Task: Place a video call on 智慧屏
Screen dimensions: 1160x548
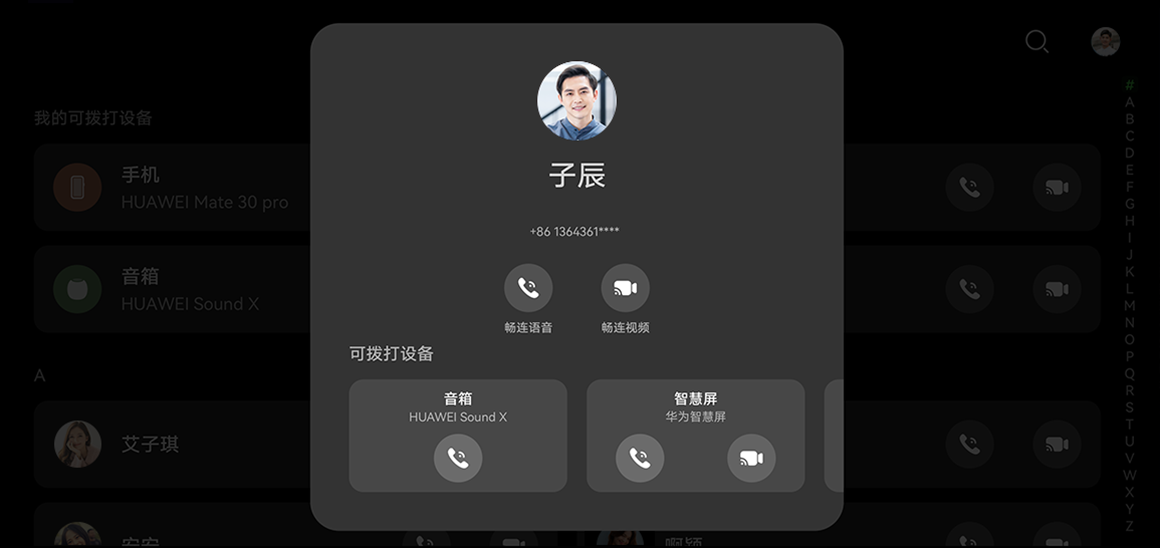Action: click(x=751, y=458)
